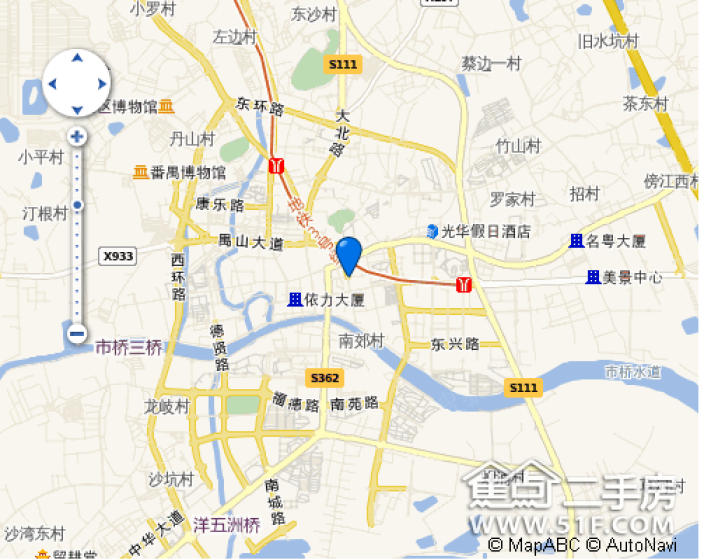Tap the zoom level slider handle
This screenshot has width=704, height=560.
77,206
